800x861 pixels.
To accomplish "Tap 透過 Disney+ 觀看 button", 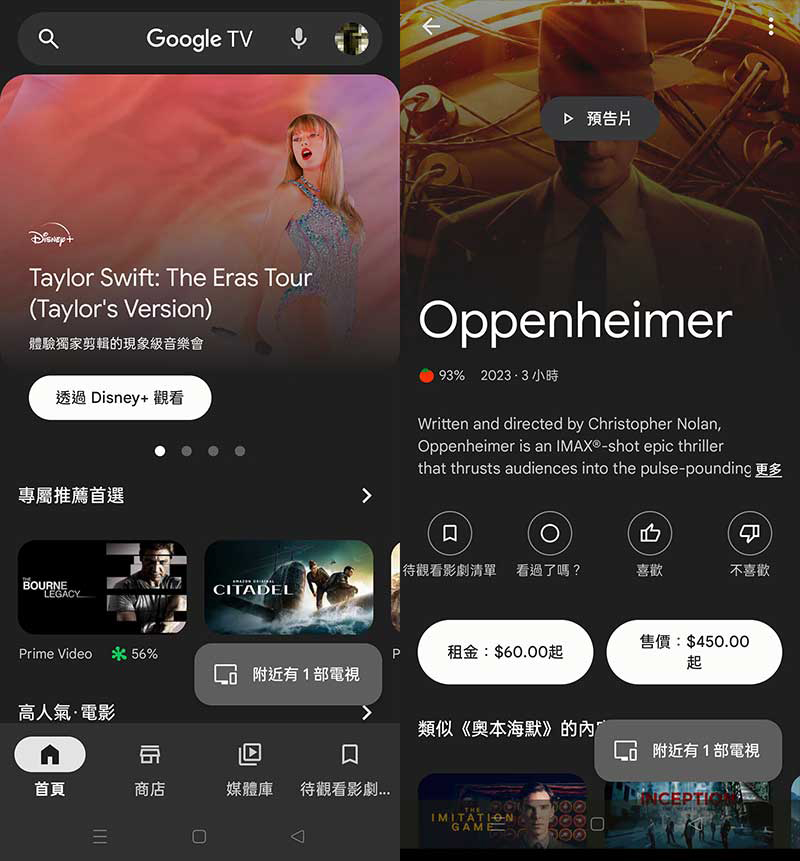I will point(120,398).
